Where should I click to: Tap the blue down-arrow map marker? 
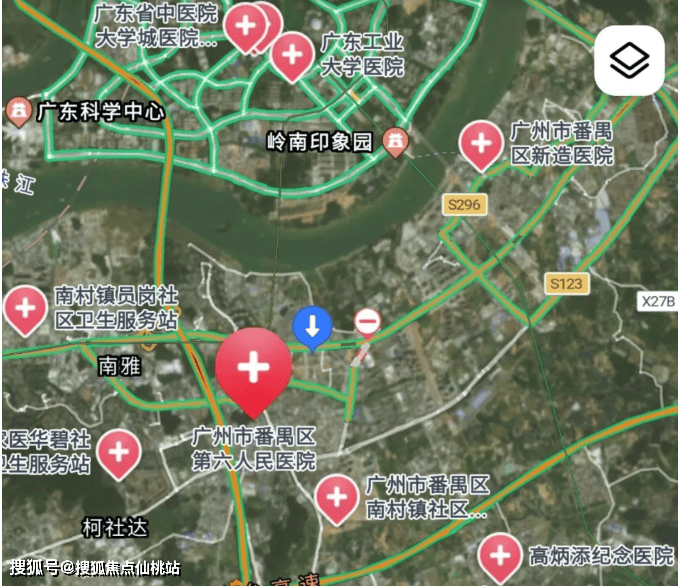tap(312, 326)
